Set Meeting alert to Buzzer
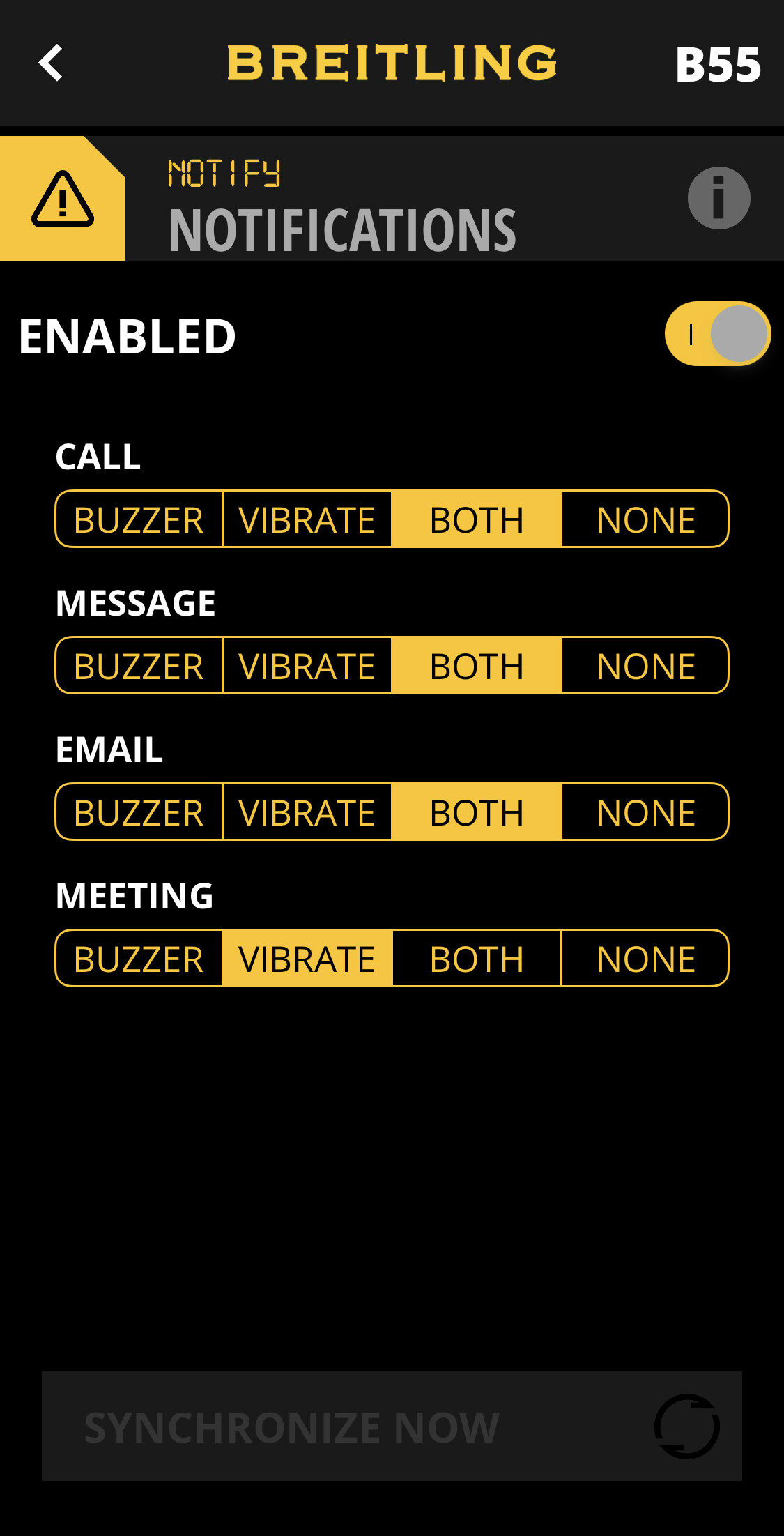 [139, 959]
